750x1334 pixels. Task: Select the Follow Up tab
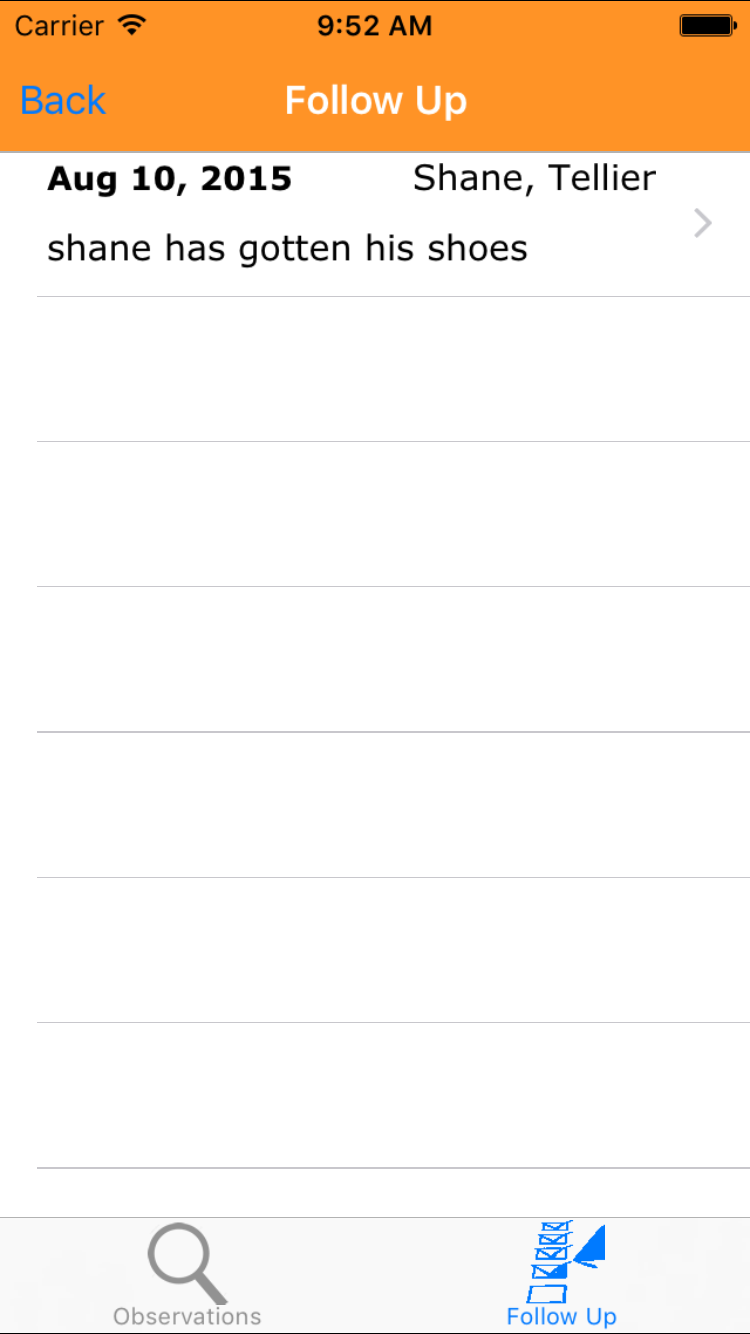pos(562,1276)
